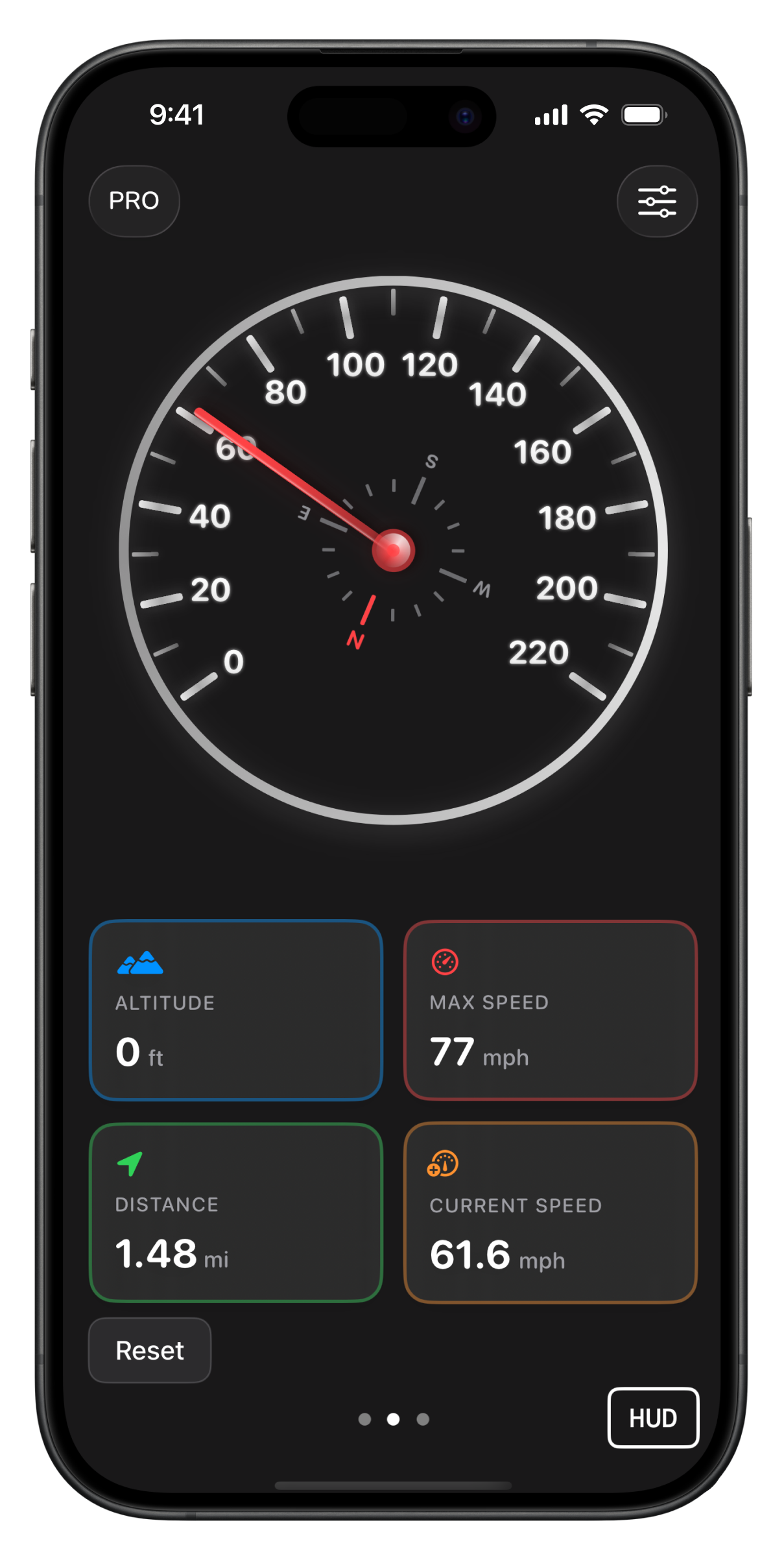Select the middle page indicator dot

pyautogui.click(x=392, y=1419)
